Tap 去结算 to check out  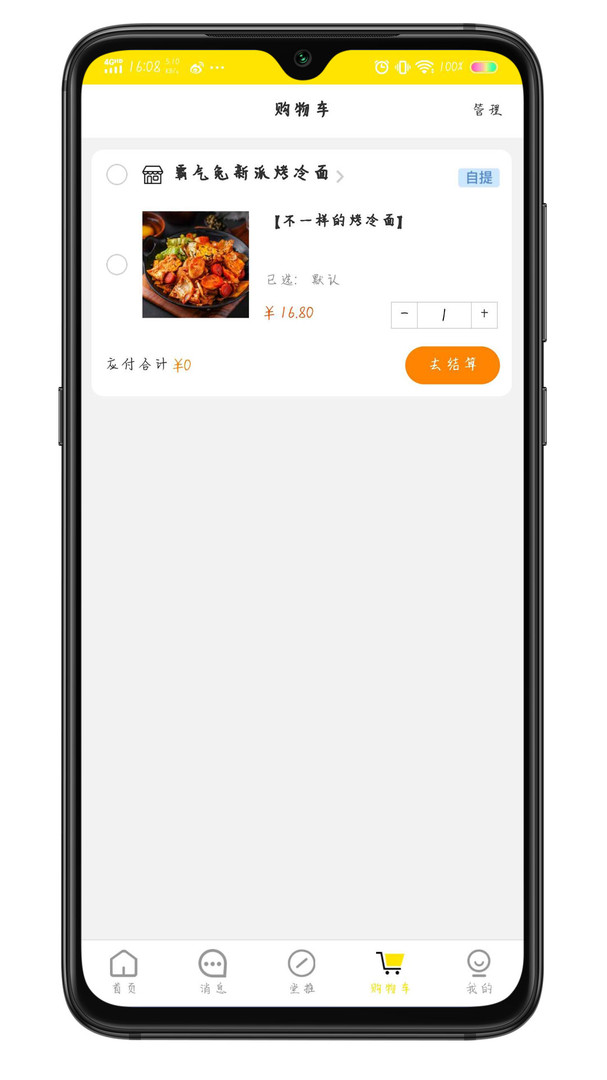point(453,365)
